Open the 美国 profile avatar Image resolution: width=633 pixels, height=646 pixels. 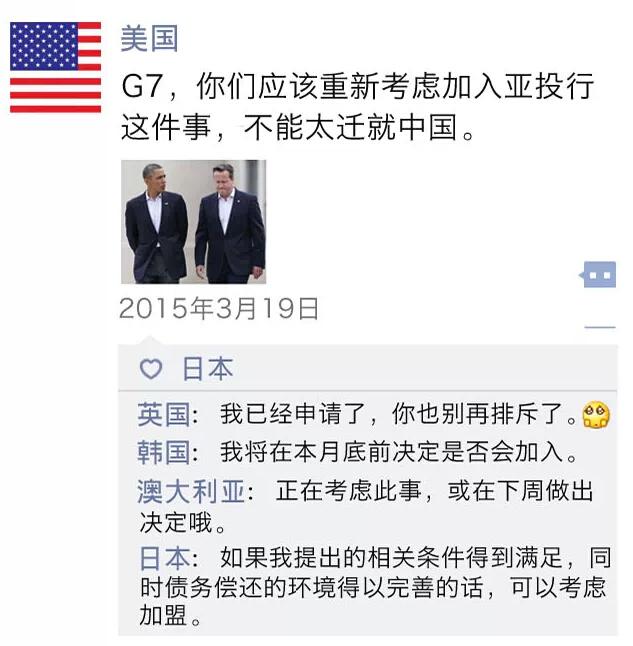click(56, 66)
